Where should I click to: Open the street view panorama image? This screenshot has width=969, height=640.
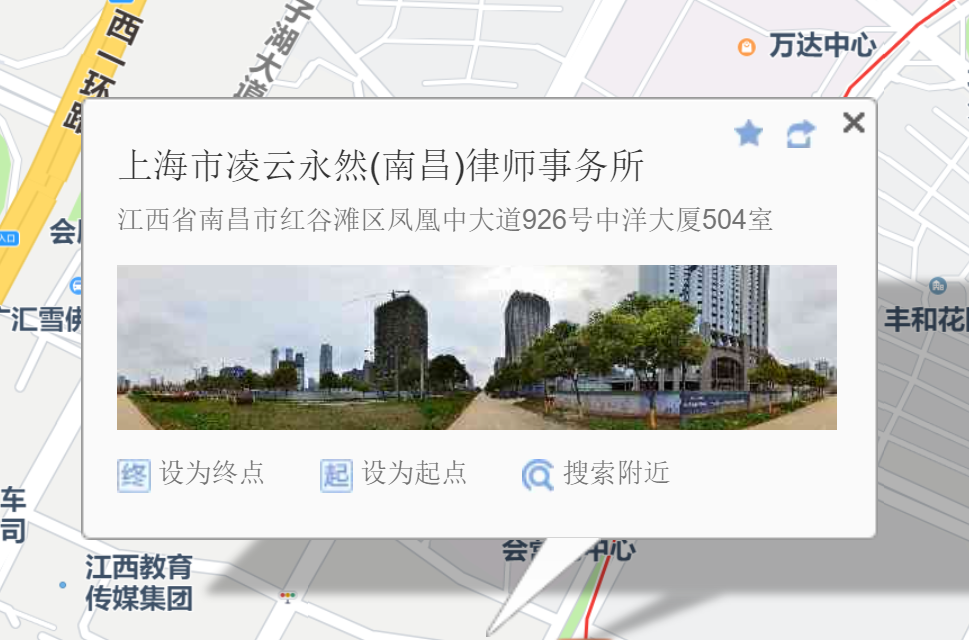(x=476, y=347)
